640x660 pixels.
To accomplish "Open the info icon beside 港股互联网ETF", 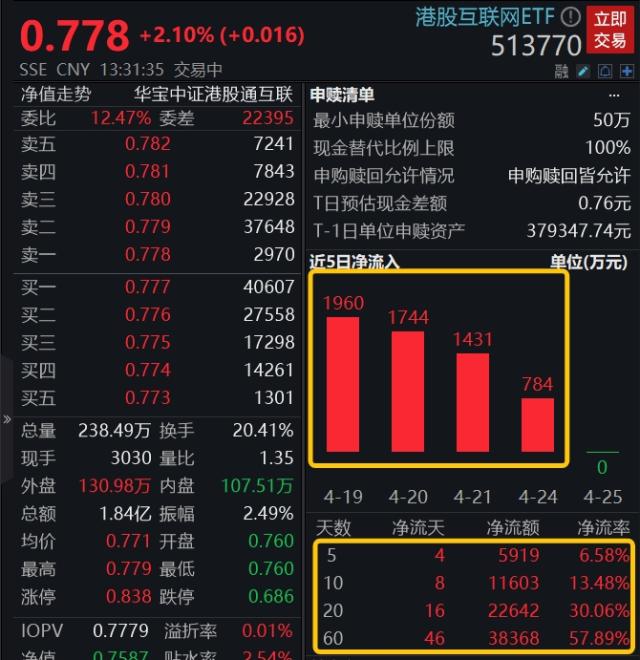I will (570, 16).
